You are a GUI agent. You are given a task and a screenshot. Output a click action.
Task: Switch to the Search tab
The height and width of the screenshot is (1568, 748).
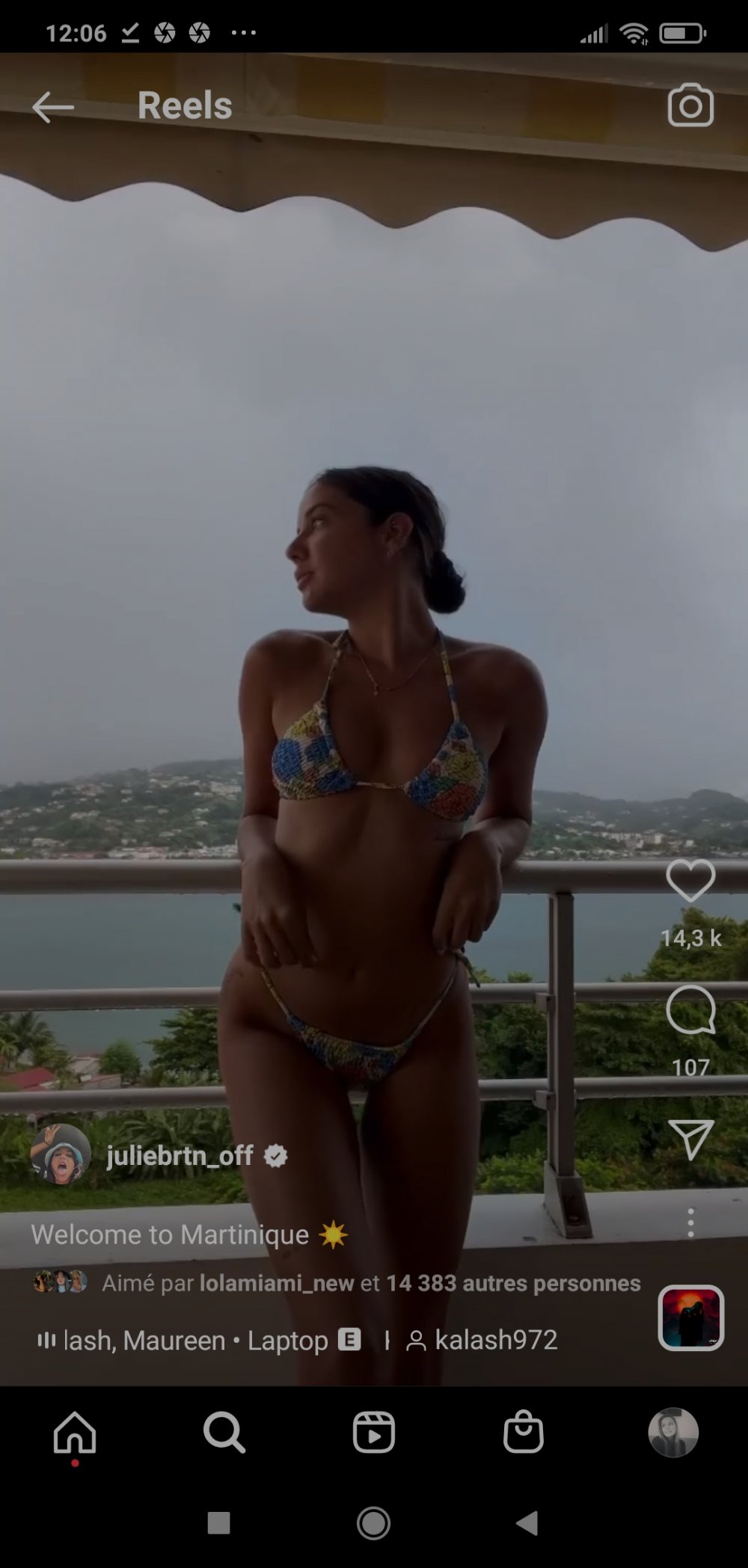click(224, 1432)
